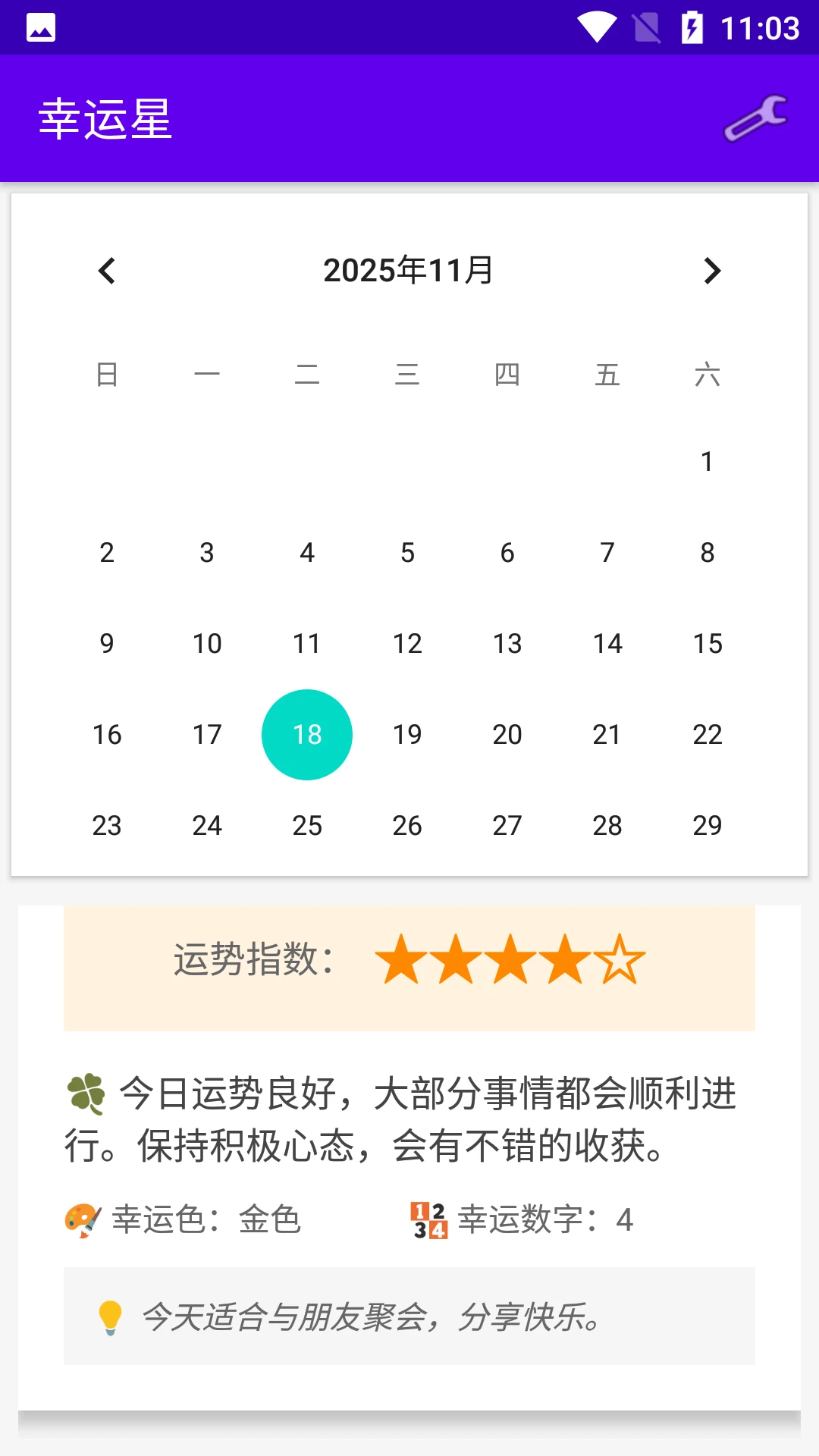Select day 2 in the calendar

(x=107, y=553)
